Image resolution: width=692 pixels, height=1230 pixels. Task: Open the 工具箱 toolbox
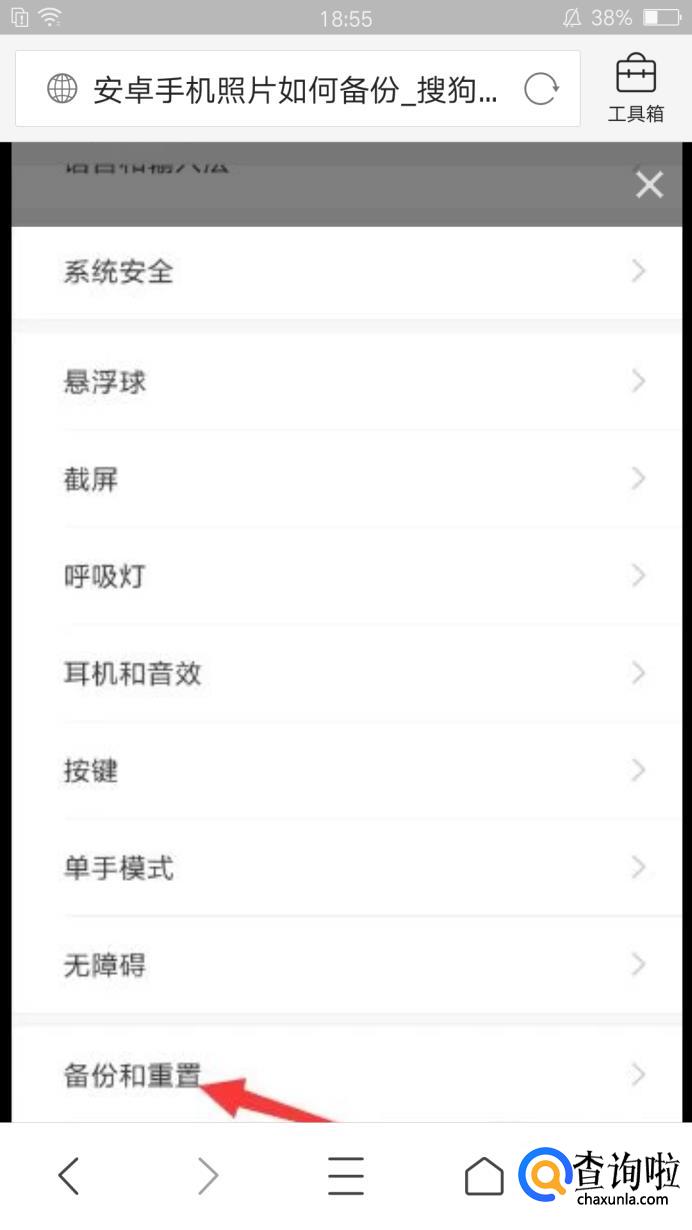point(636,88)
